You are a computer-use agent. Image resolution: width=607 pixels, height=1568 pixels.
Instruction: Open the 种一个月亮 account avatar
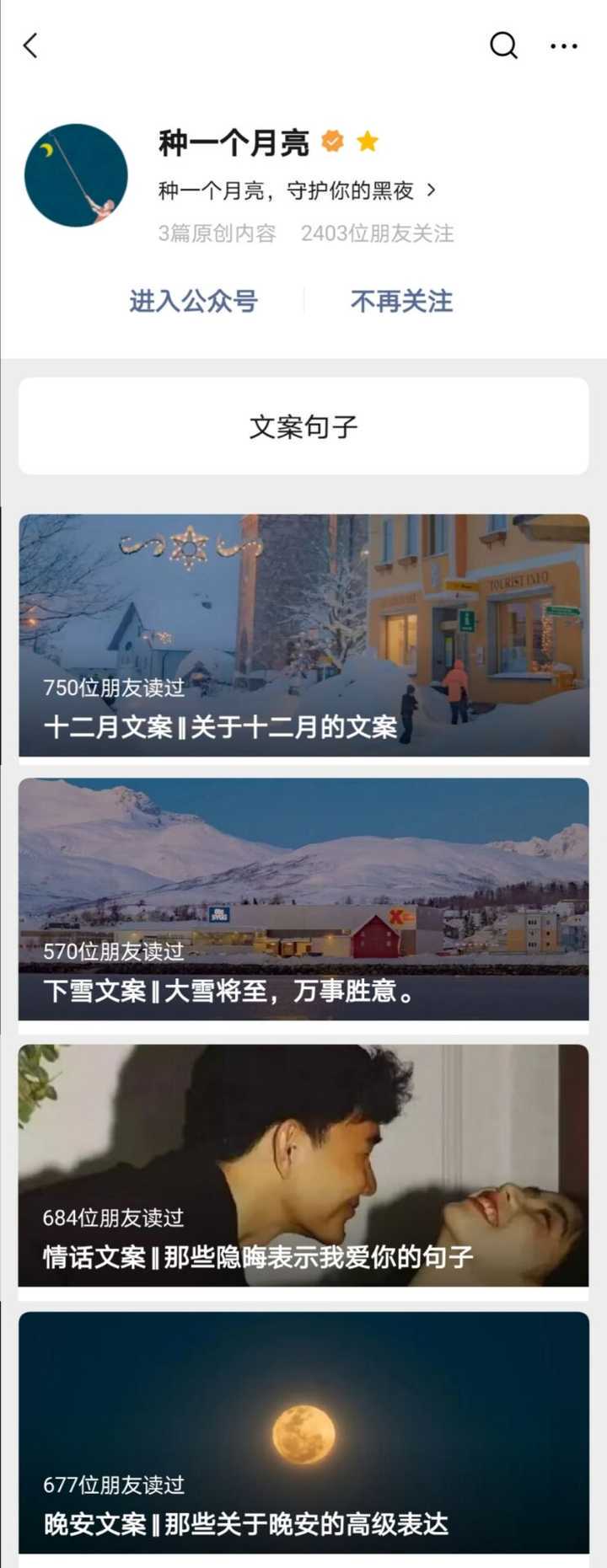[x=77, y=174]
